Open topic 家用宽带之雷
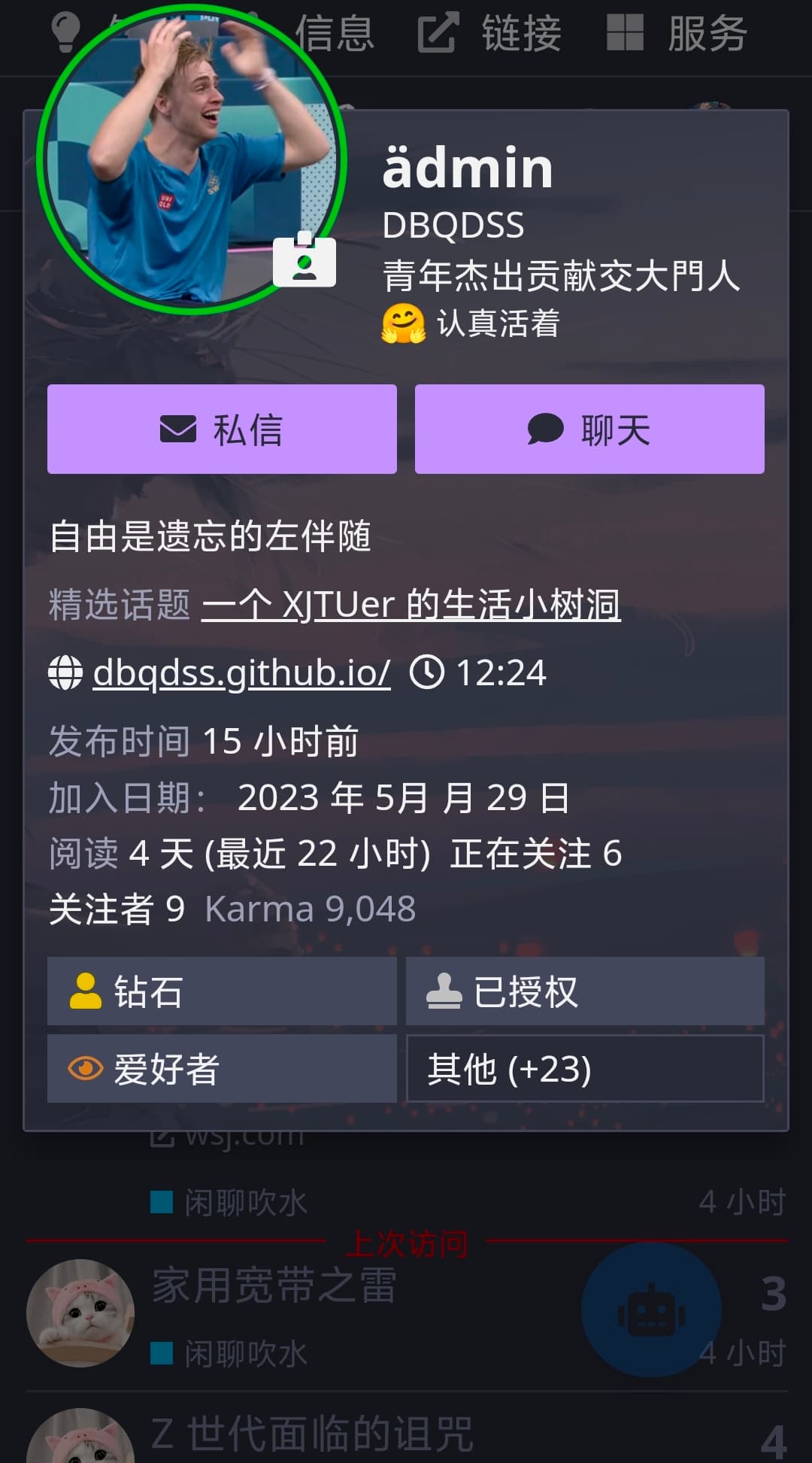The width and height of the screenshot is (812, 1463). [274, 1285]
